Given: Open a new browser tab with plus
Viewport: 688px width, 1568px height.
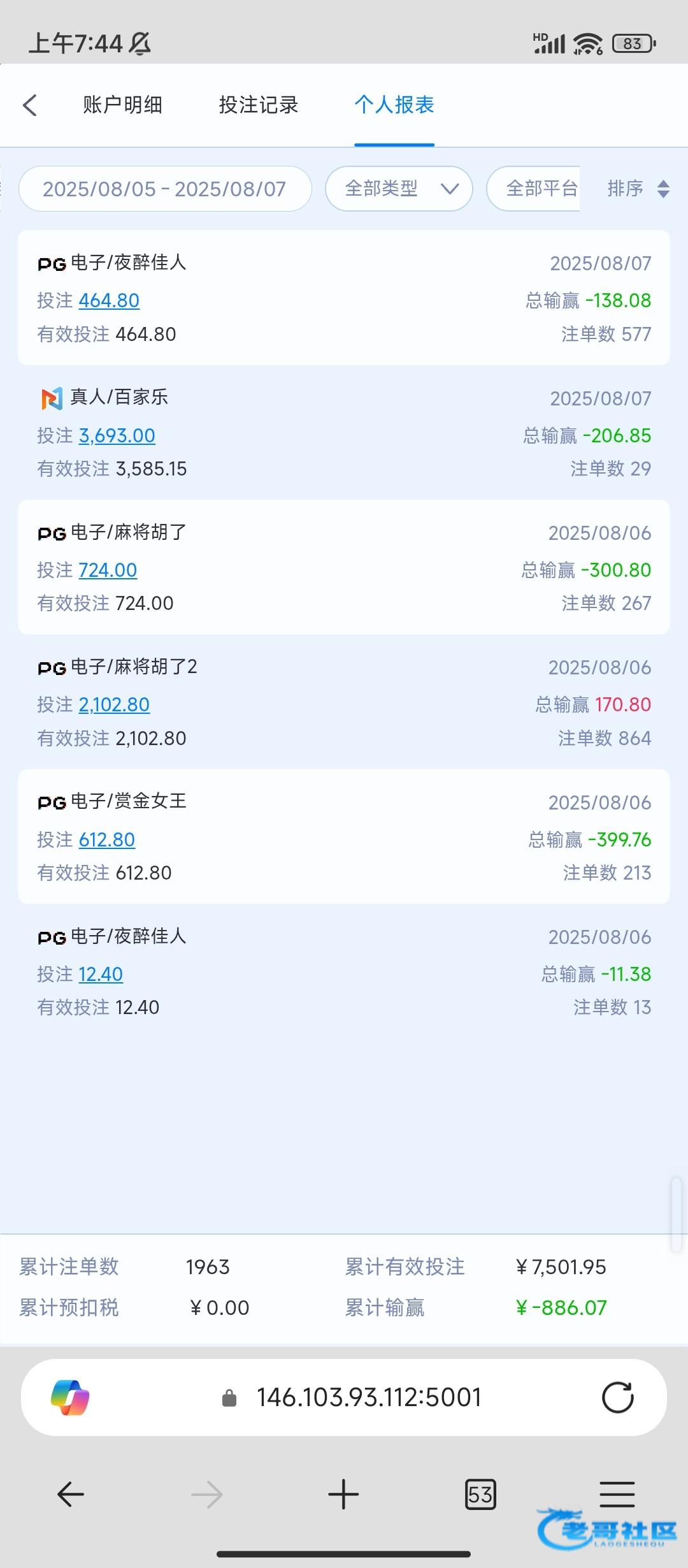Looking at the screenshot, I should [x=343, y=1494].
